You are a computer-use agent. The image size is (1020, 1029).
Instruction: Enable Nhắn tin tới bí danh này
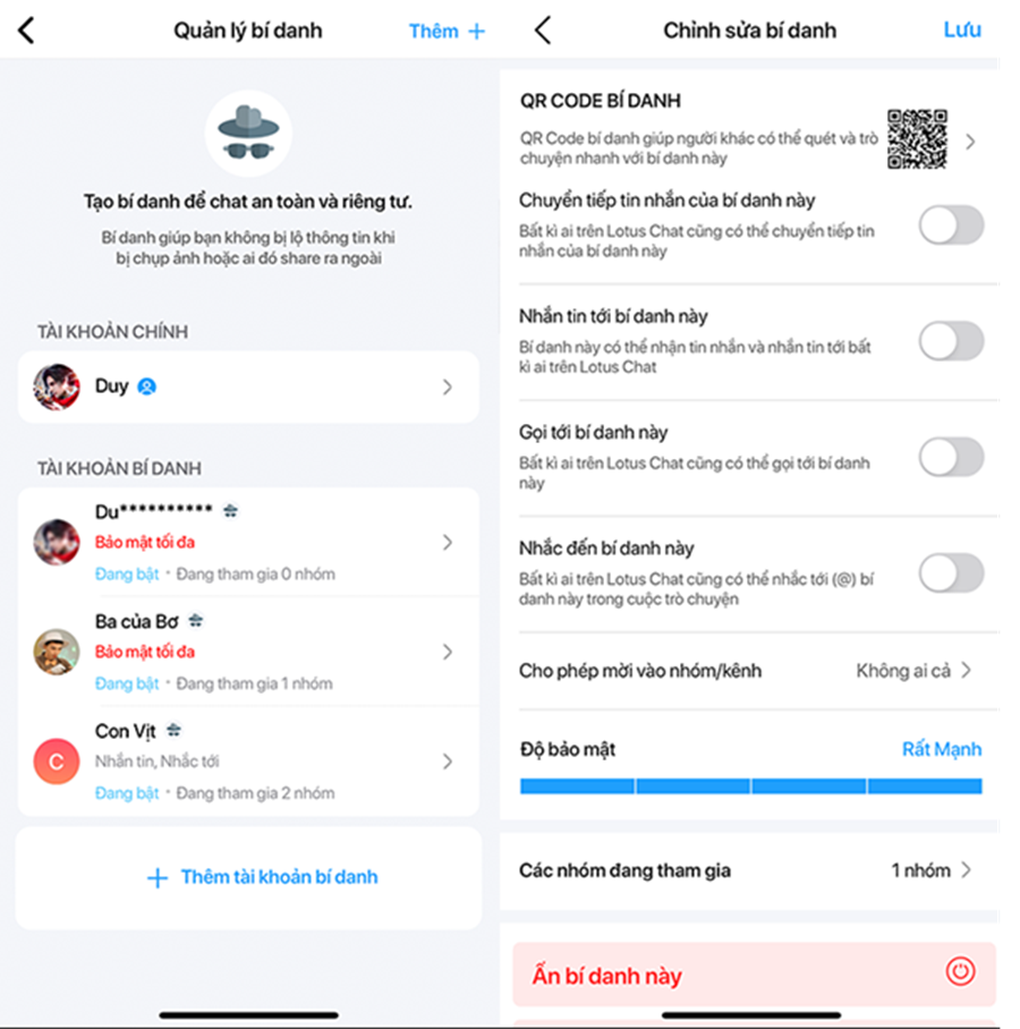951,342
